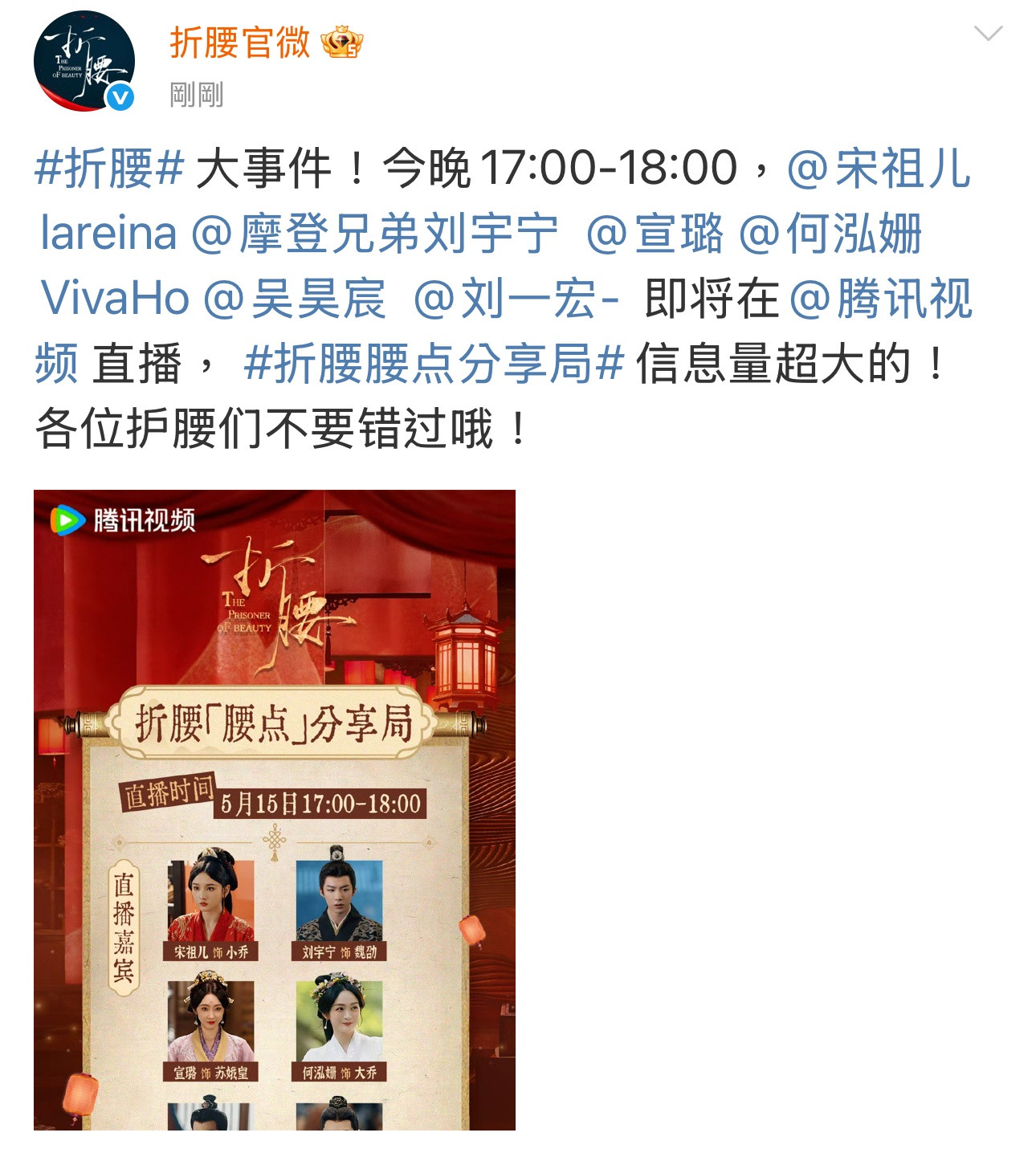1036x1153 pixels.
Task: View the livestream poster image full size
Action: tap(274, 809)
